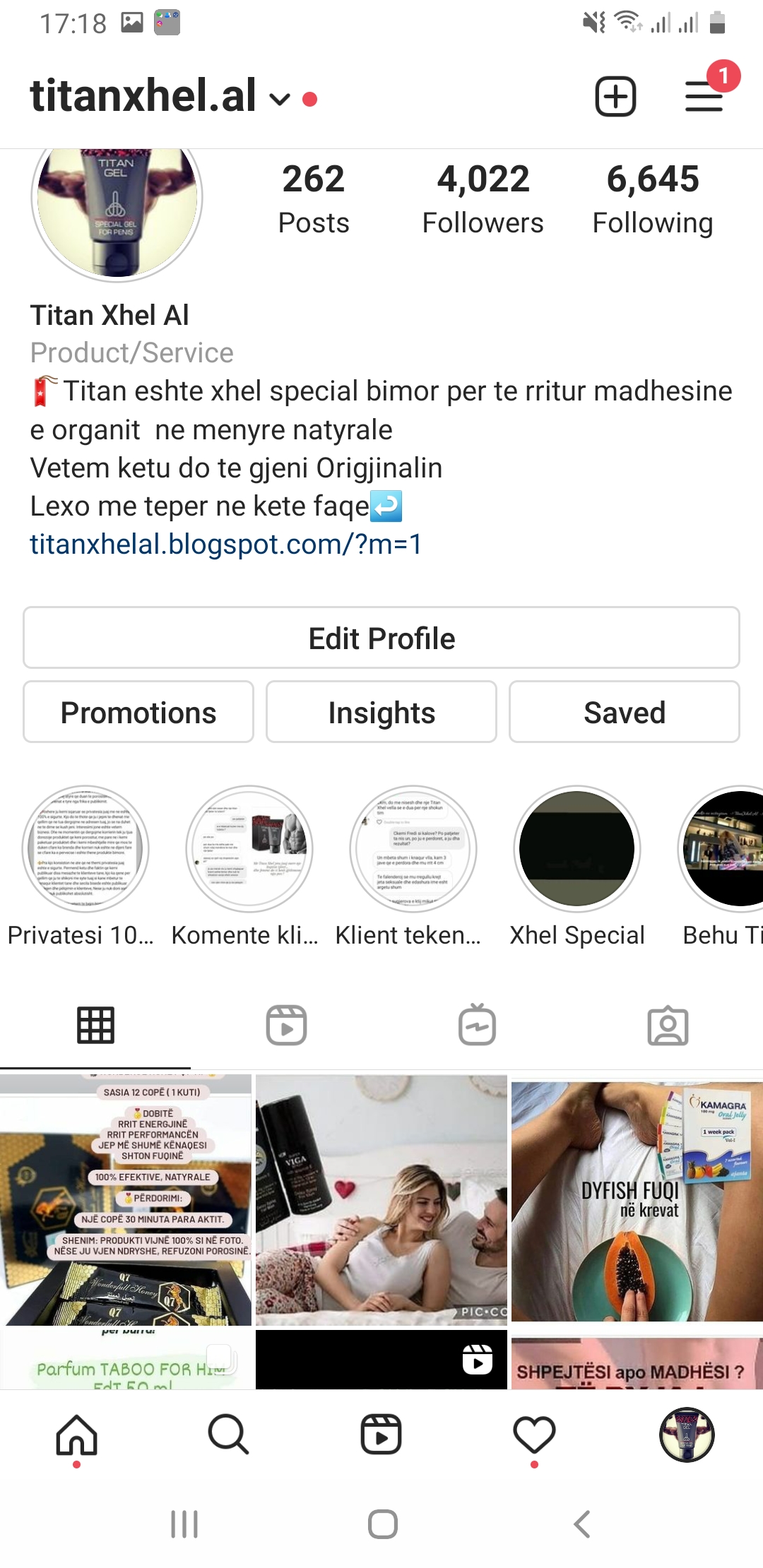Open the Privatesi highlight
763x1568 pixels.
point(85,848)
